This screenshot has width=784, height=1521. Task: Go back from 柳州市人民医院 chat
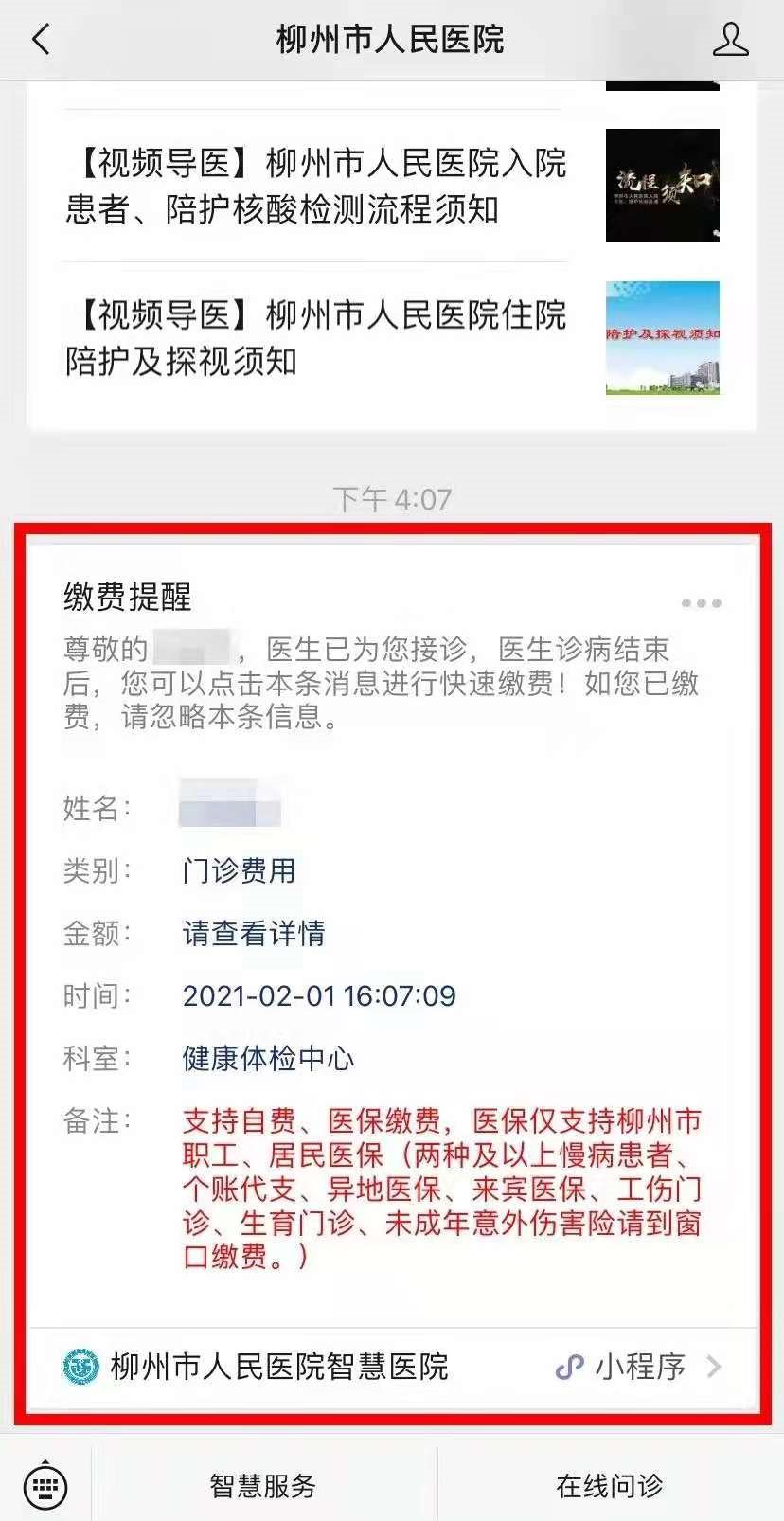(41, 40)
